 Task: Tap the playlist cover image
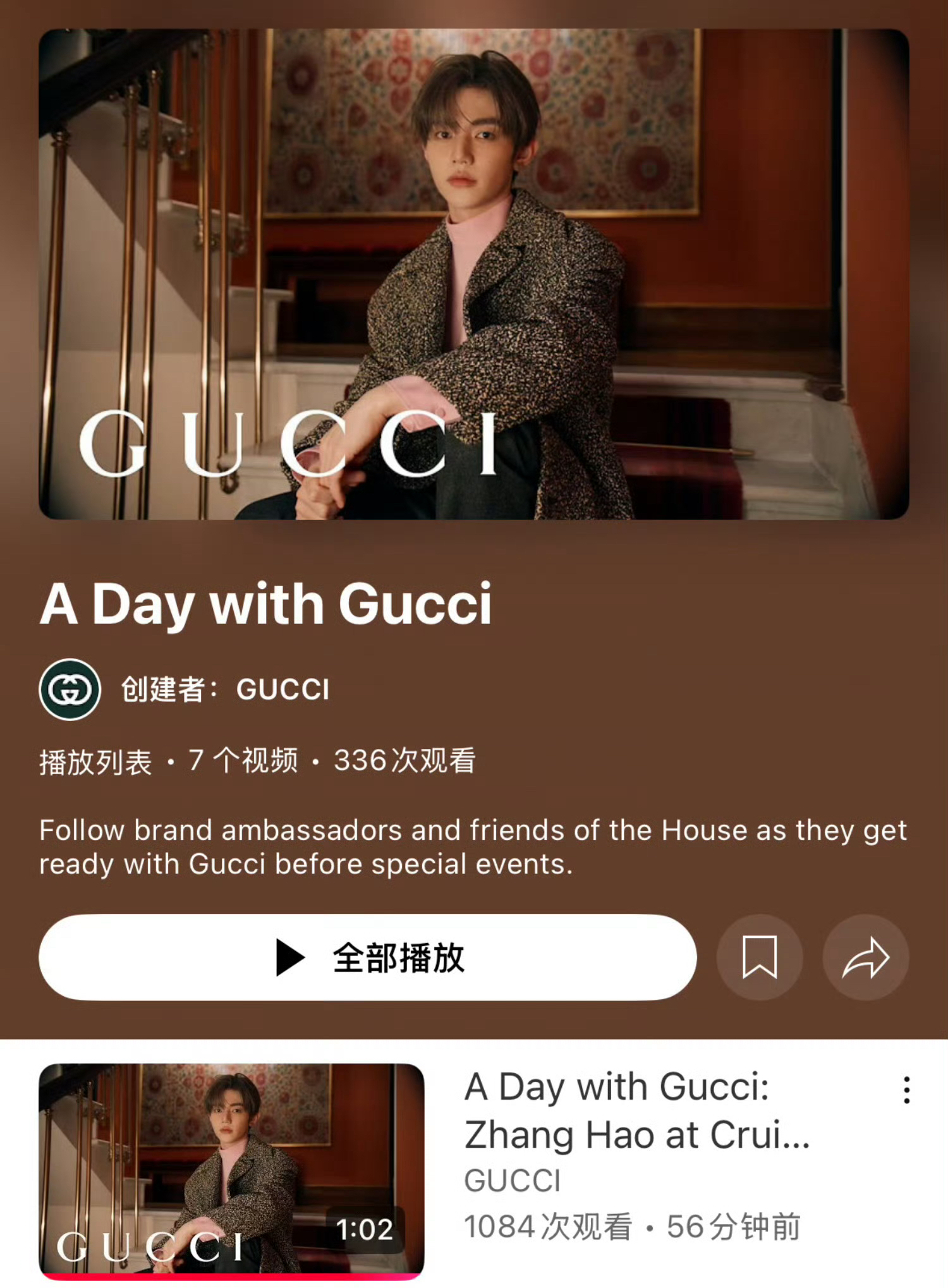click(x=473, y=274)
